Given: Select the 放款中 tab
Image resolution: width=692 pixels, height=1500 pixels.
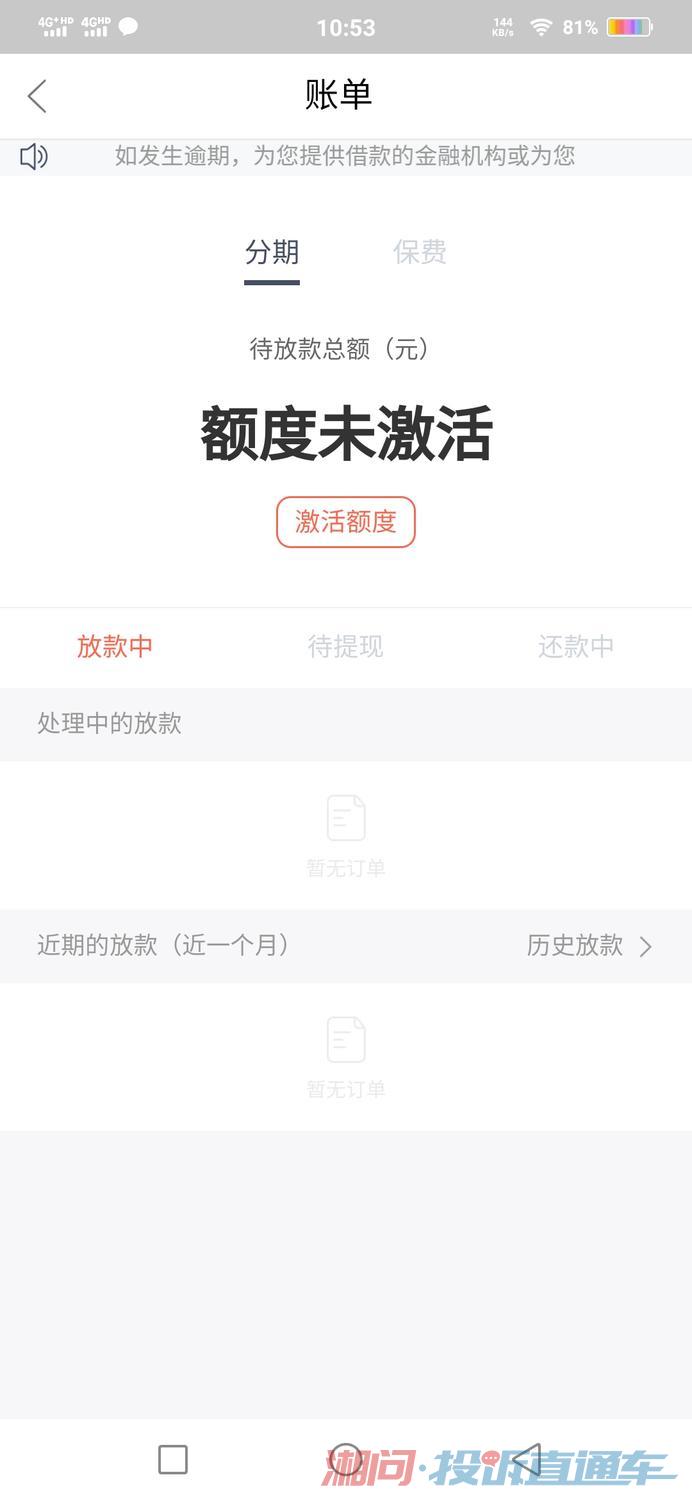Looking at the screenshot, I should click(115, 647).
